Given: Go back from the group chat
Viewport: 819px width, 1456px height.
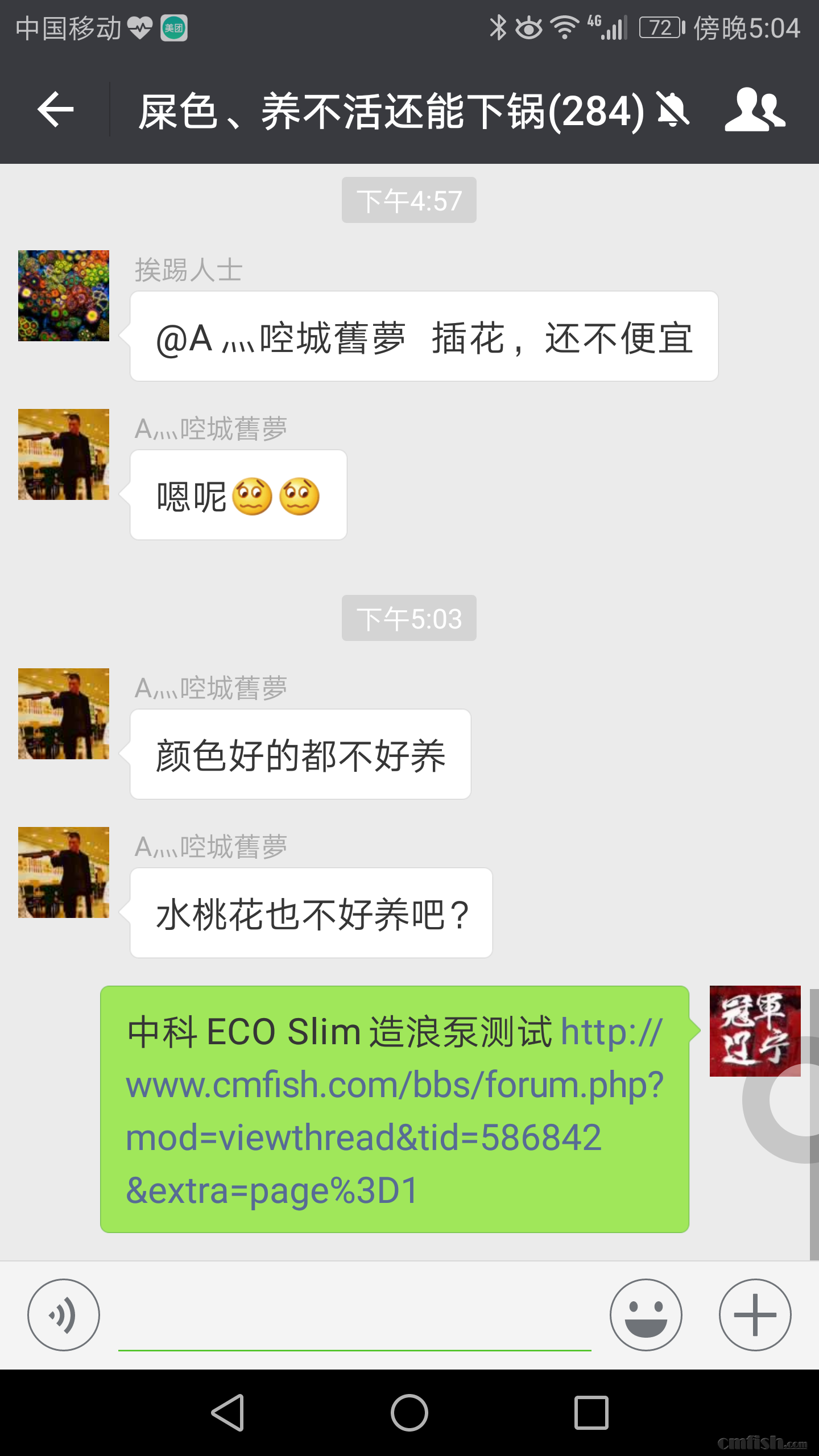Looking at the screenshot, I should point(56,109).
